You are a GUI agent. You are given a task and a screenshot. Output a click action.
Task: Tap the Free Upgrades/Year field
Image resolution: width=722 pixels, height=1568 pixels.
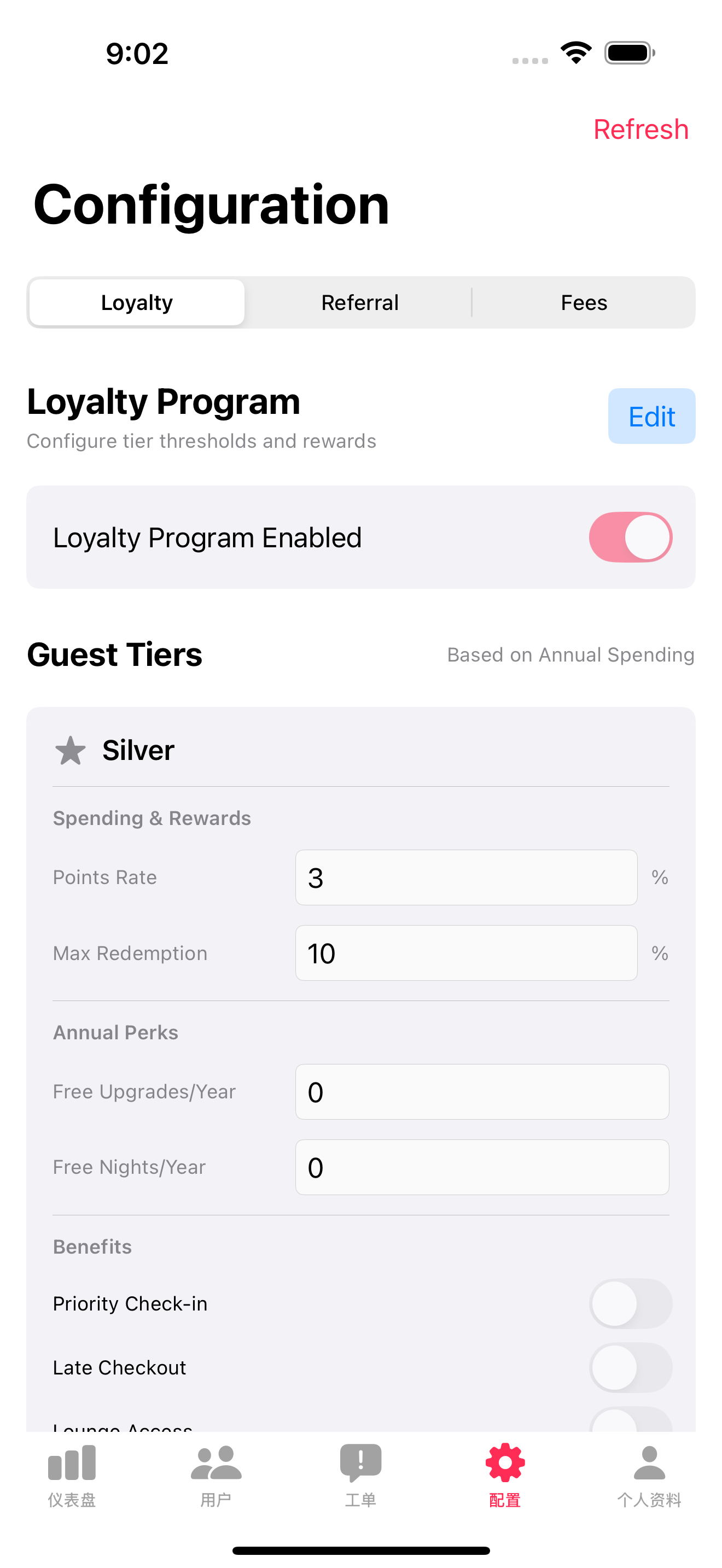point(481,1091)
